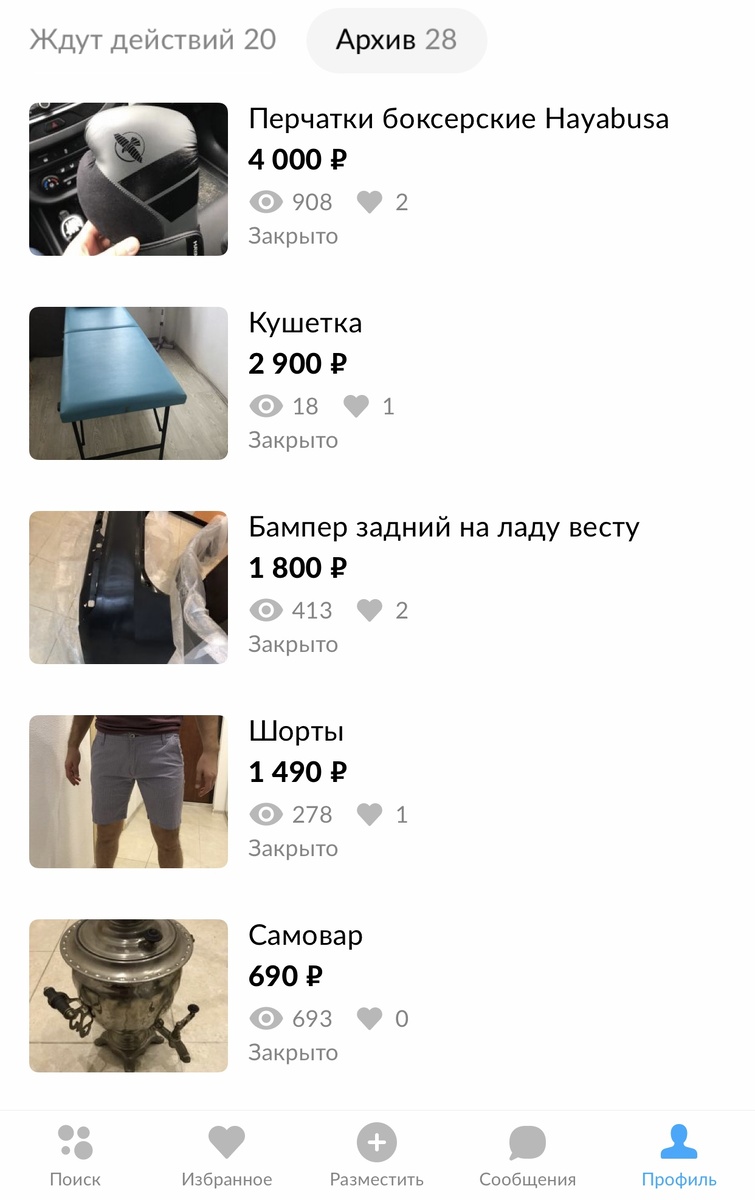Open the boxing gloves photo thumbnail
This screenshot has width=755, height=1200.
click(127, 179)
